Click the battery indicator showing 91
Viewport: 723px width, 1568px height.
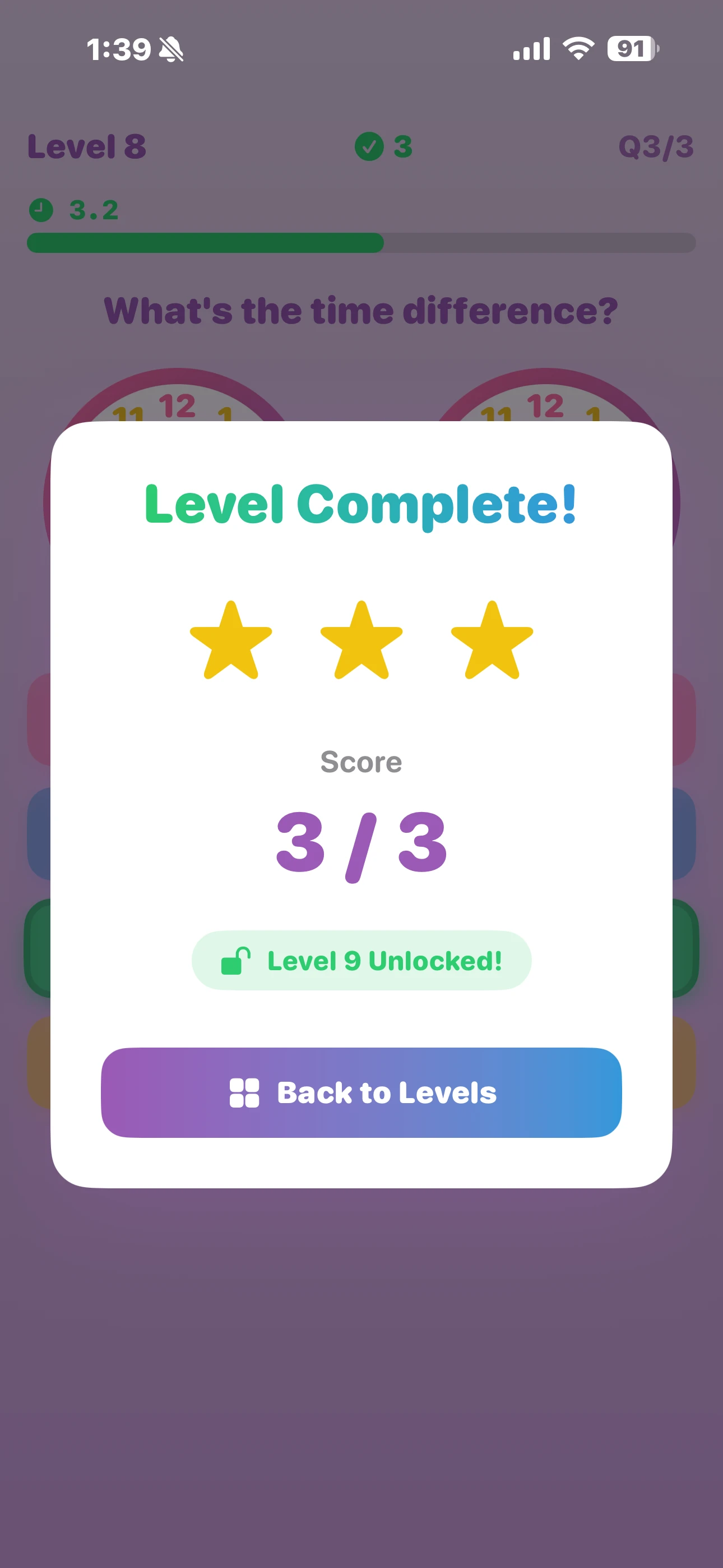click(631, 48)
